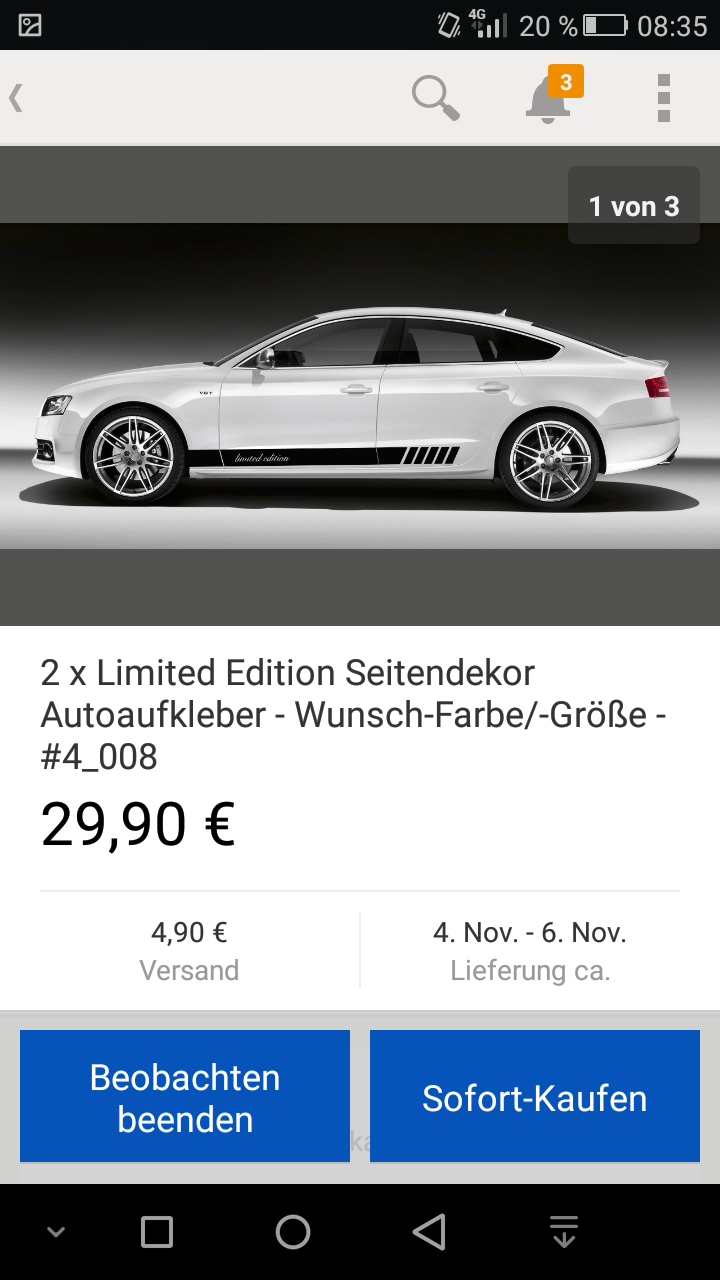Go back using the top-left arrow
The height and width of the screenshot is (1280, 720).
17,98
